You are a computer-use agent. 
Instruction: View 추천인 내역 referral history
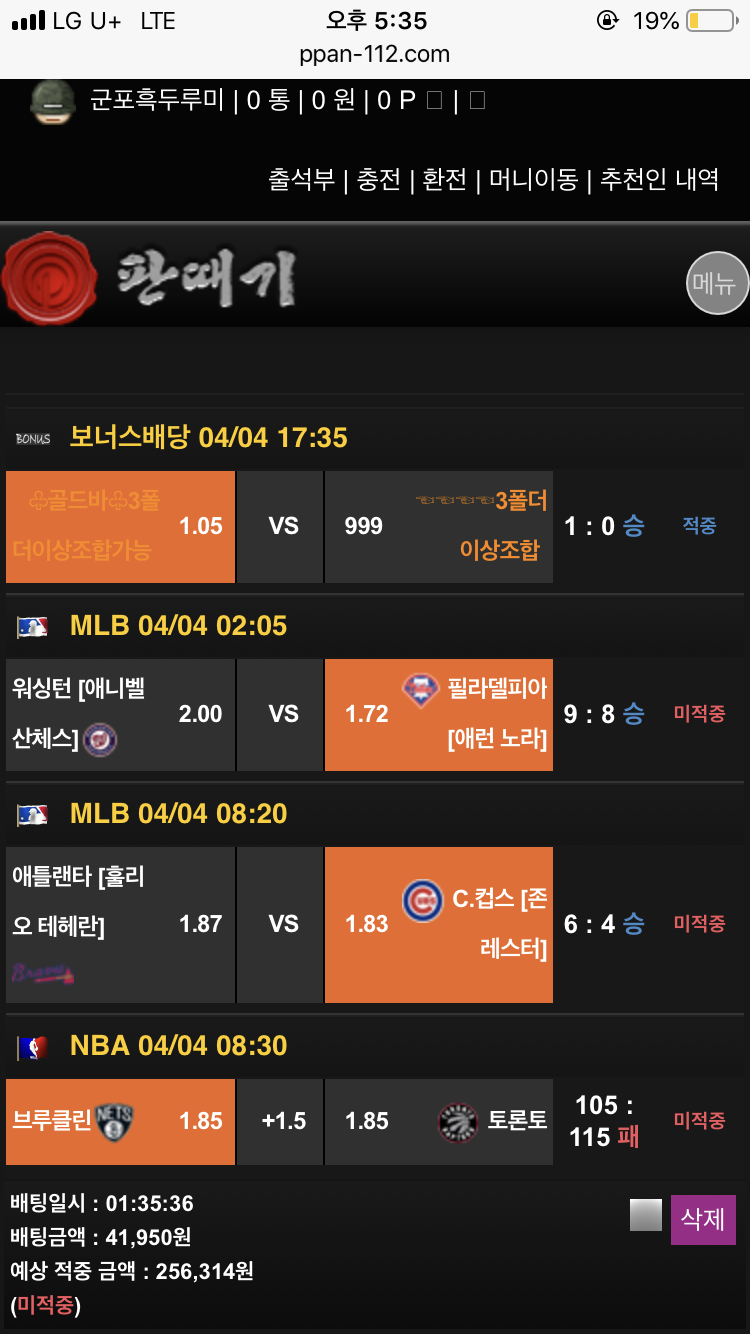pyautogui.click(x=659, y=179)
